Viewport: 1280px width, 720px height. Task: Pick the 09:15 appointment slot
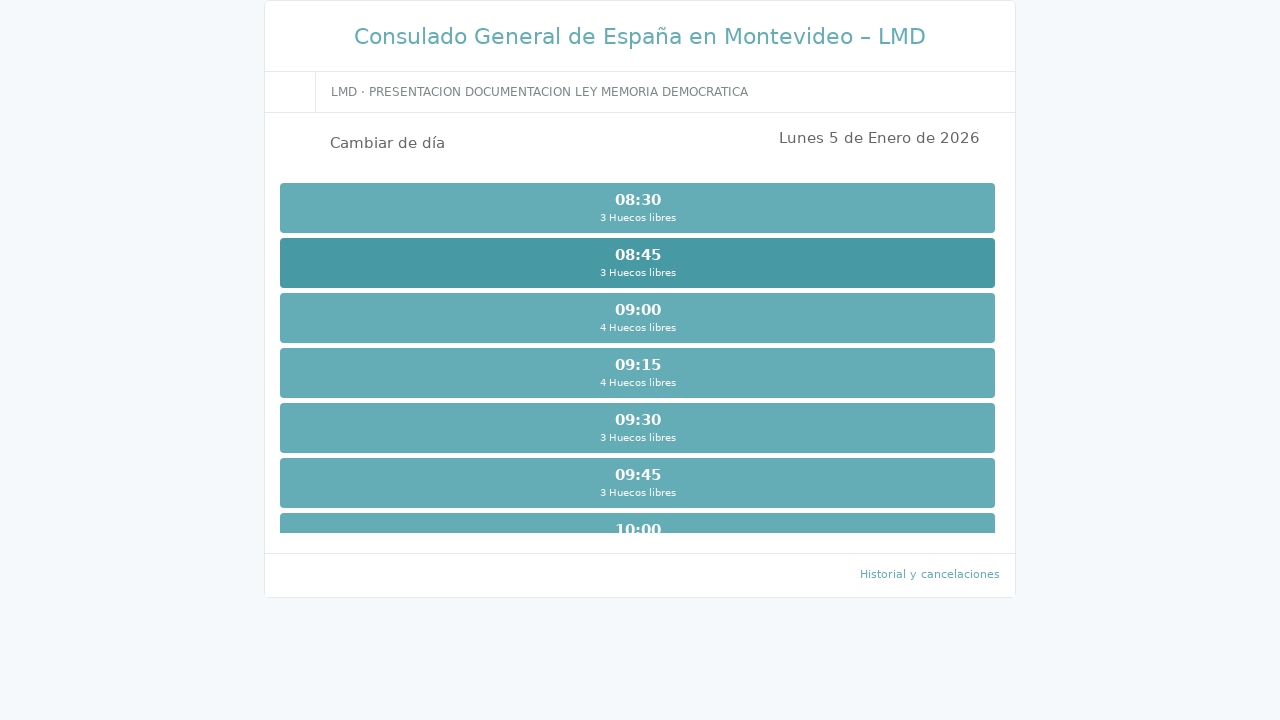pos(637,373)
